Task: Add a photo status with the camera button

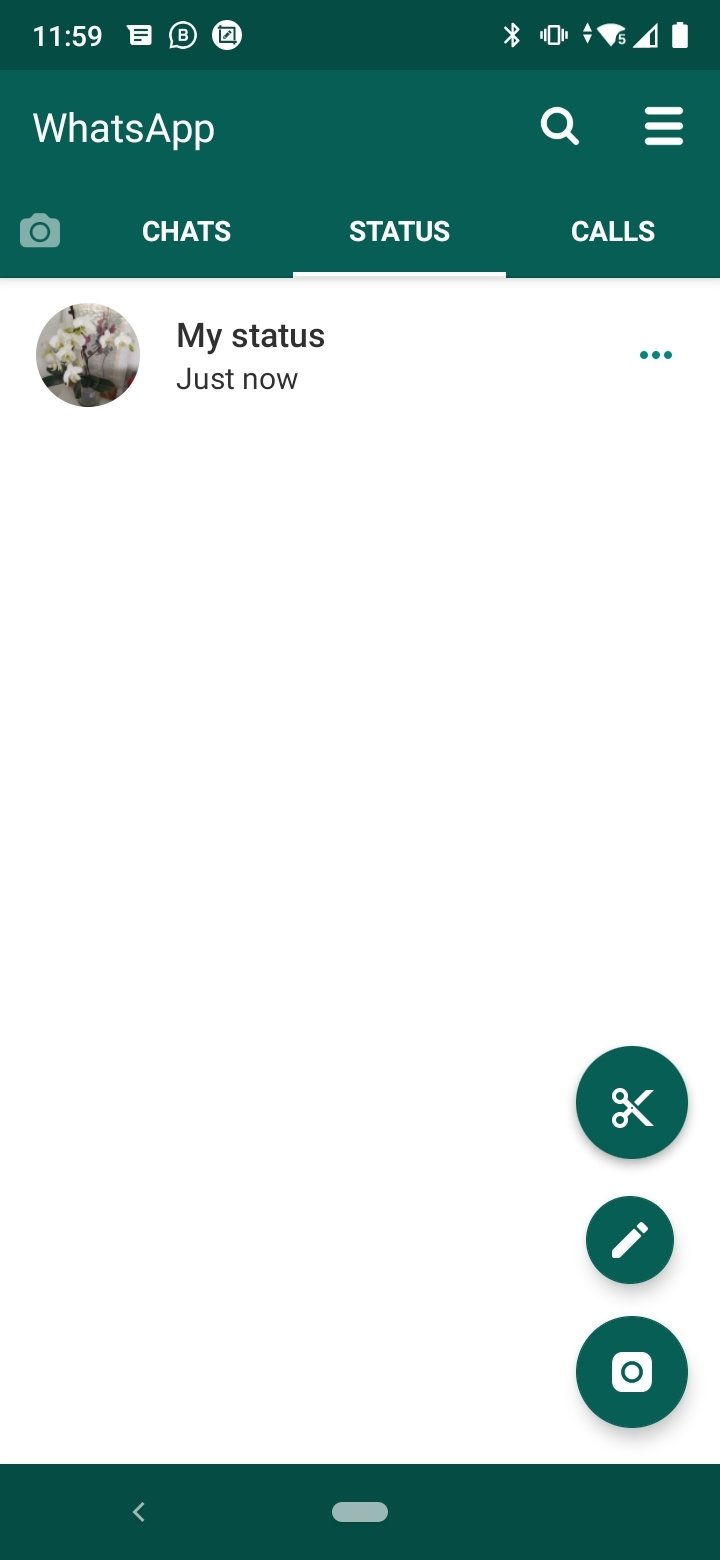Action: (x=632, y=1372)
